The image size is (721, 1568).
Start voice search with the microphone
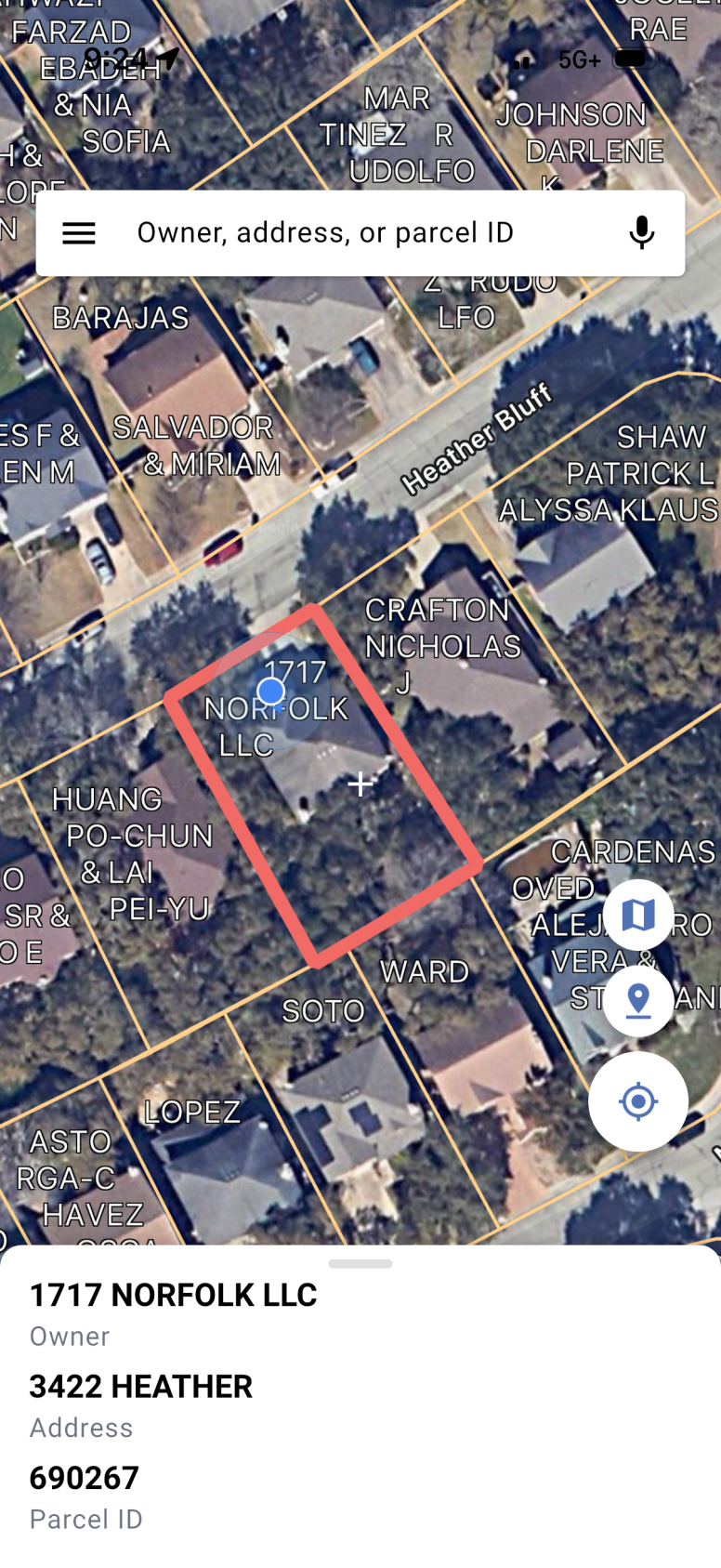(641, 233)
